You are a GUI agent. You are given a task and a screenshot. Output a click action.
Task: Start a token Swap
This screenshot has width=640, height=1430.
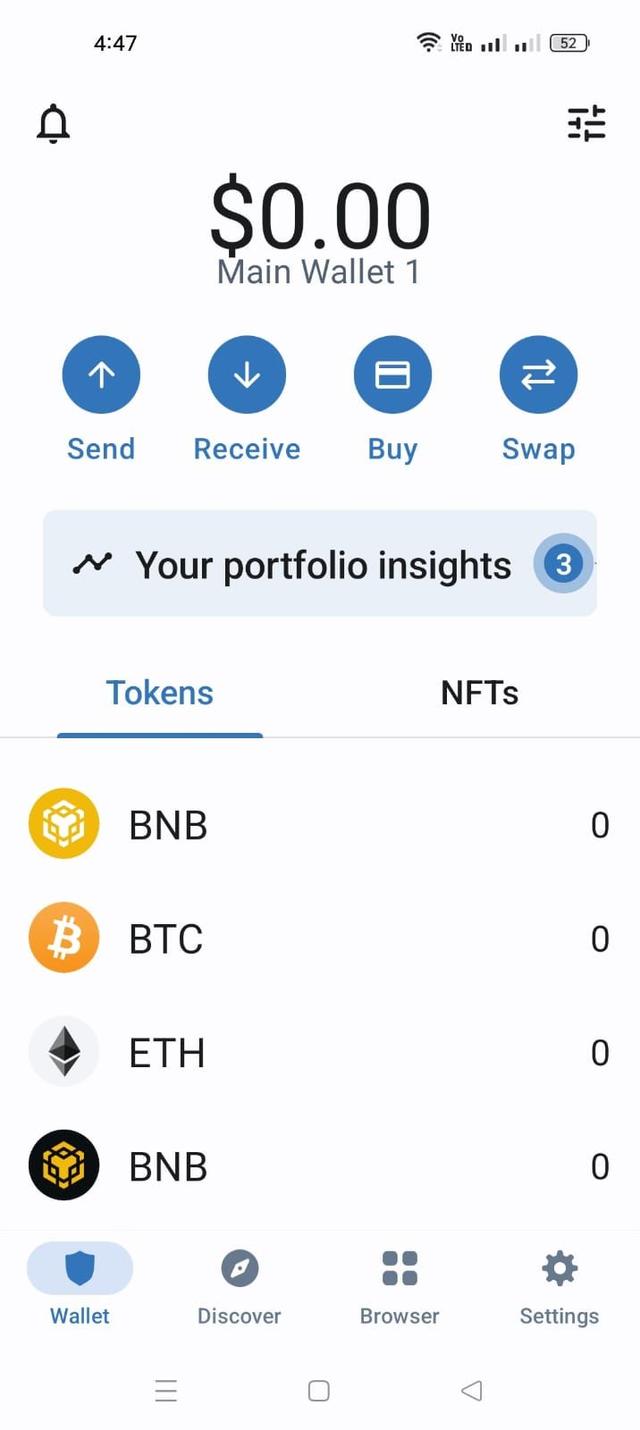(538, 375)
